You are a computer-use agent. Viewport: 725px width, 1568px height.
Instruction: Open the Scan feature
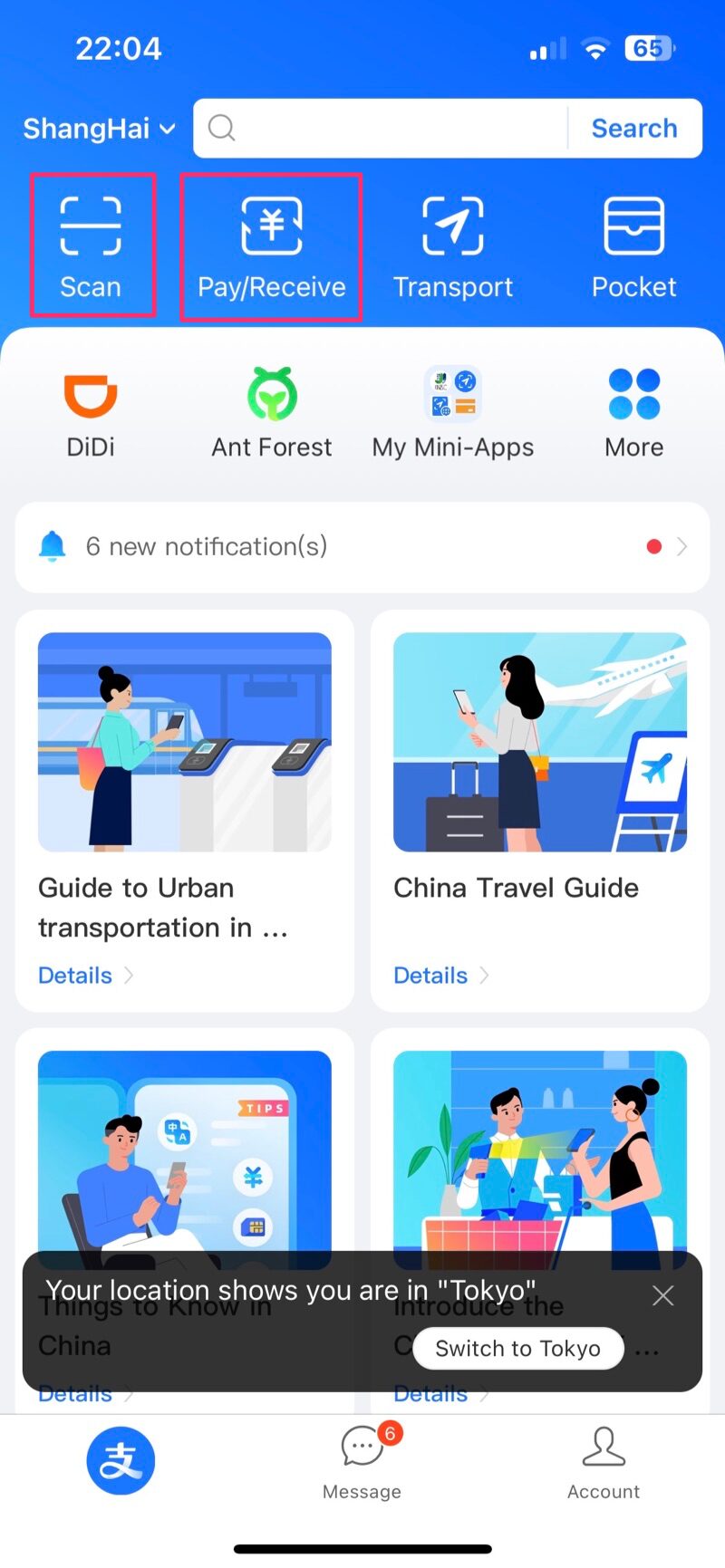(91, 245)
